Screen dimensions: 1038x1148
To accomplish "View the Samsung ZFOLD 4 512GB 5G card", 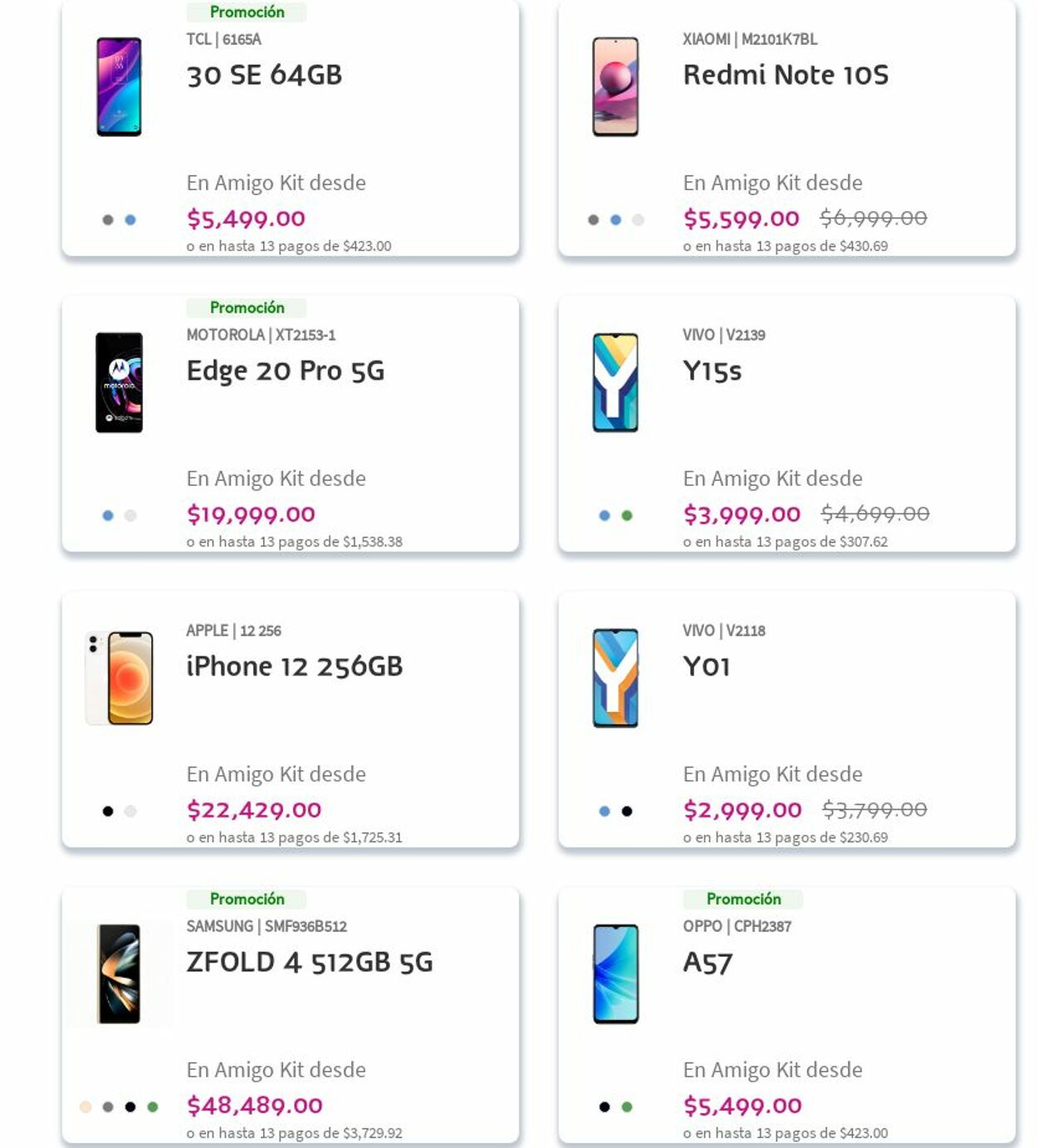I will click(x=309, y=963).
